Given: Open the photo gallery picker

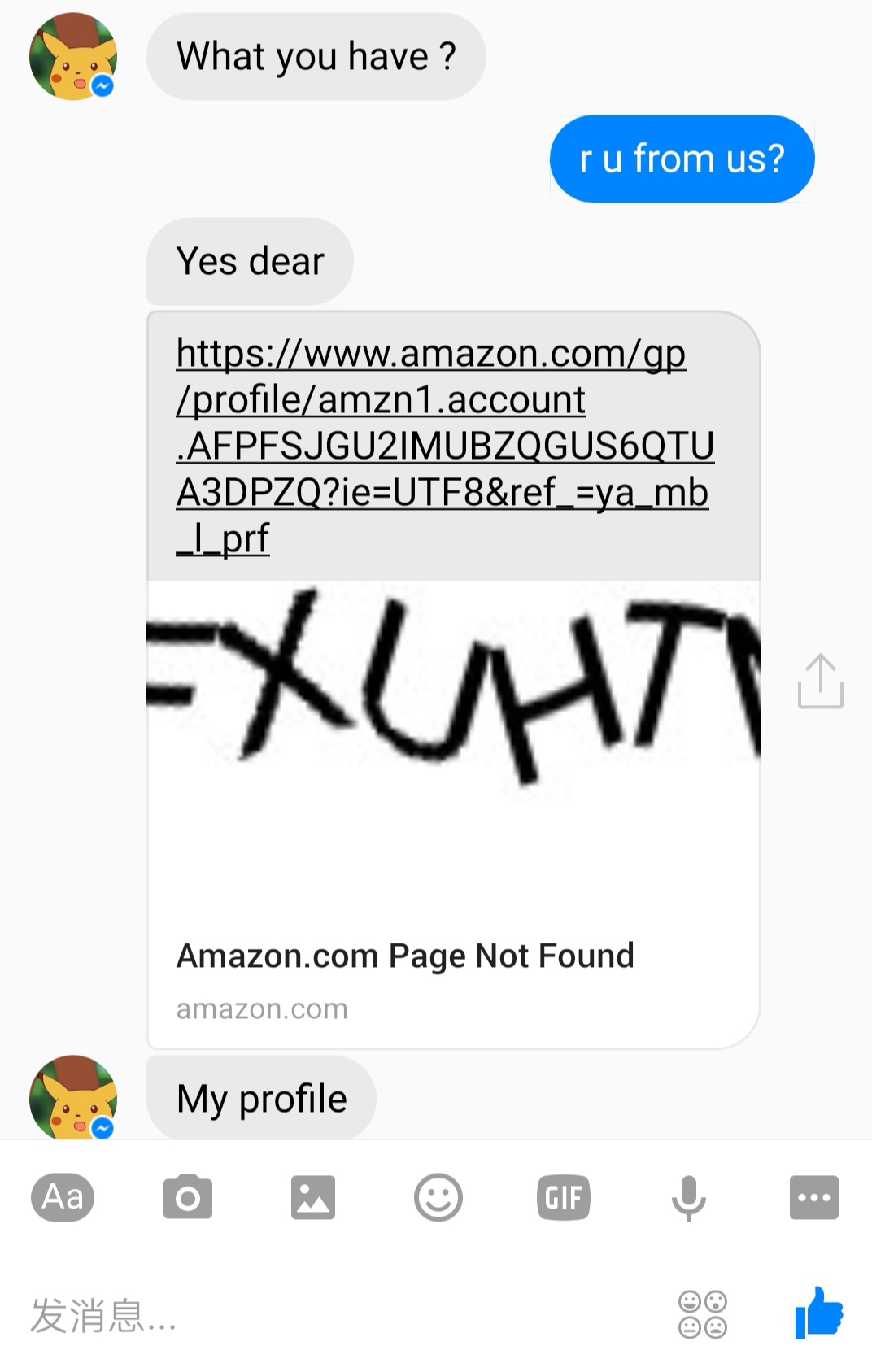Looking at the screenshot, I should point(313,1196).
